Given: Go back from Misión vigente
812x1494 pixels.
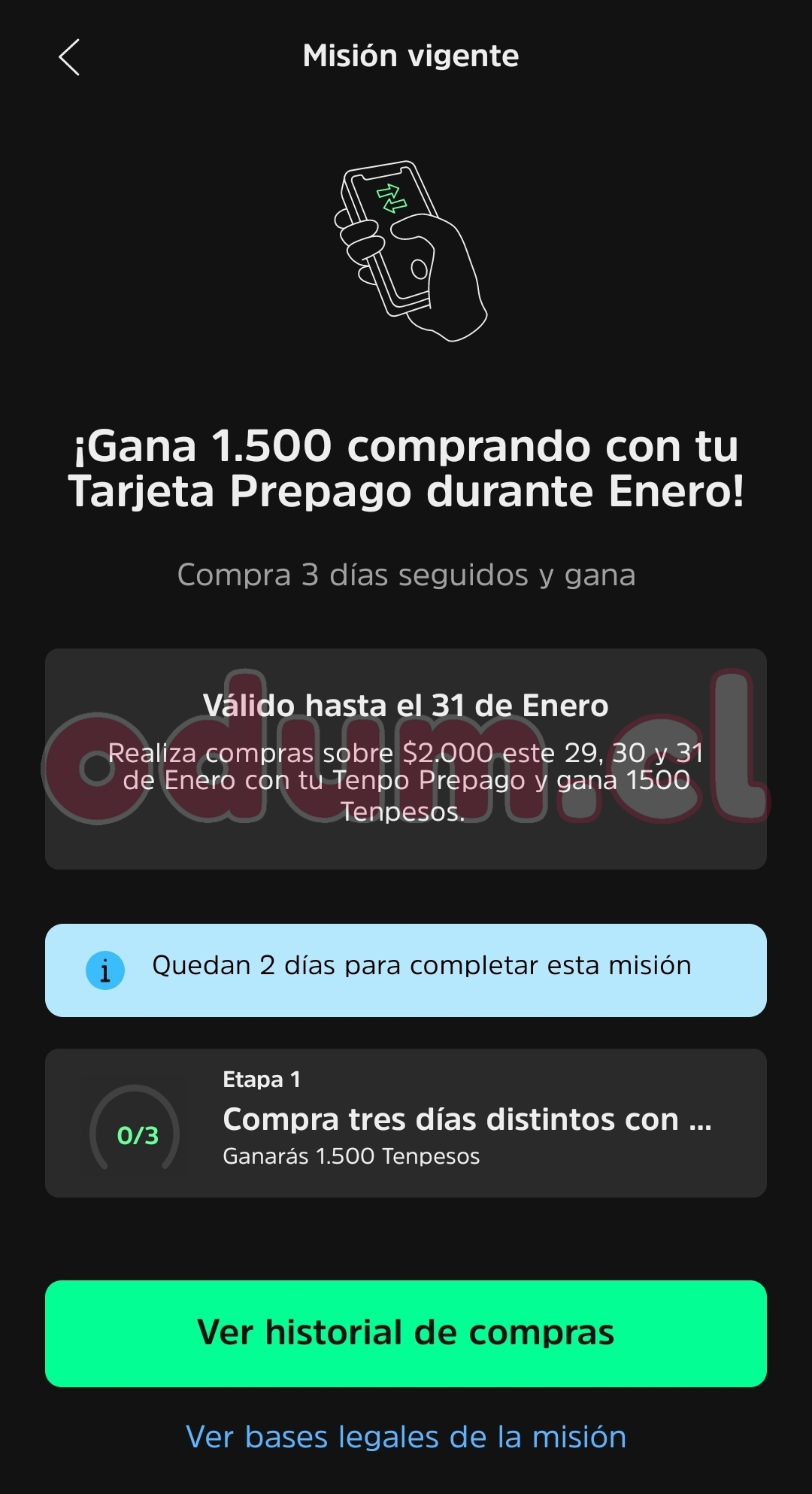Looking at the screenshot, I should (69, 57).
